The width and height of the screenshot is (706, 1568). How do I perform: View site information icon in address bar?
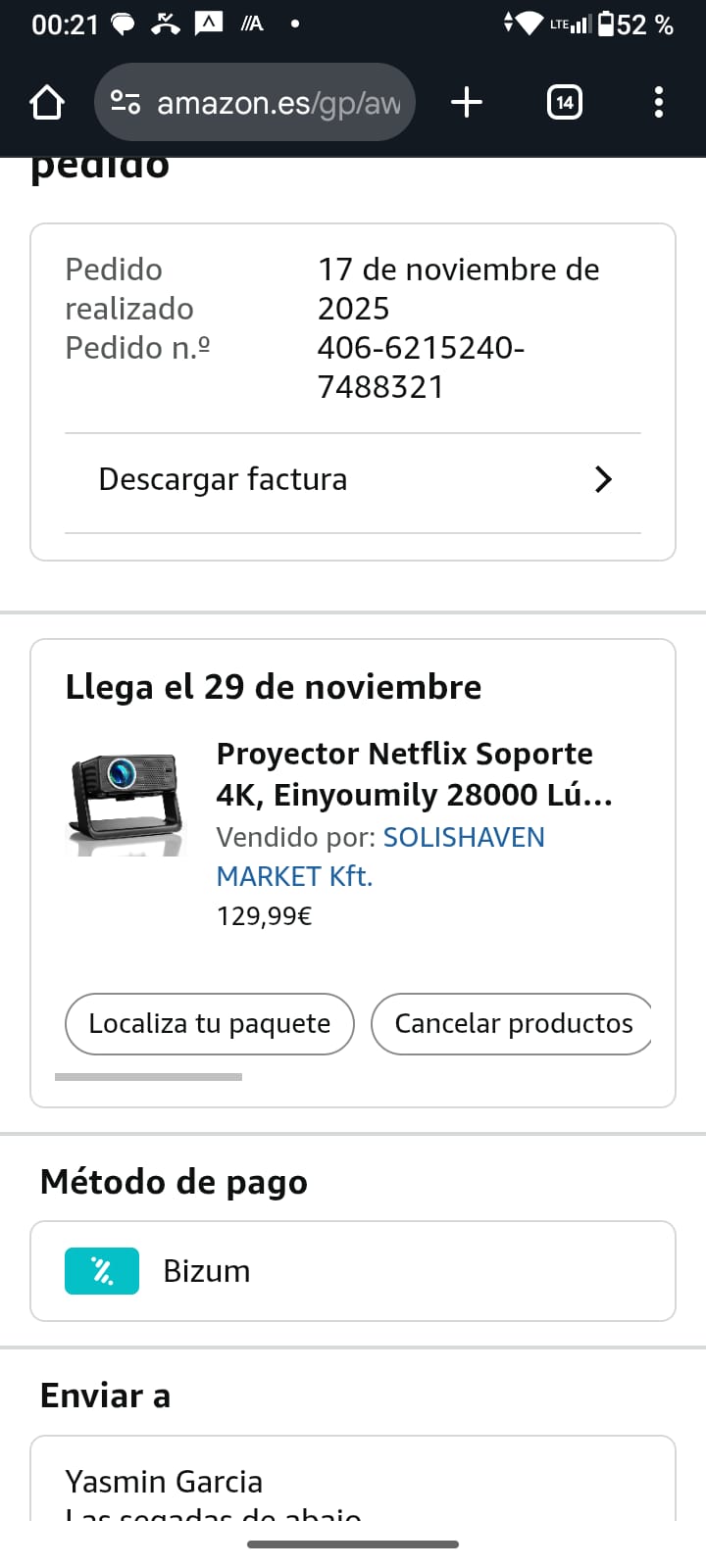126,102
